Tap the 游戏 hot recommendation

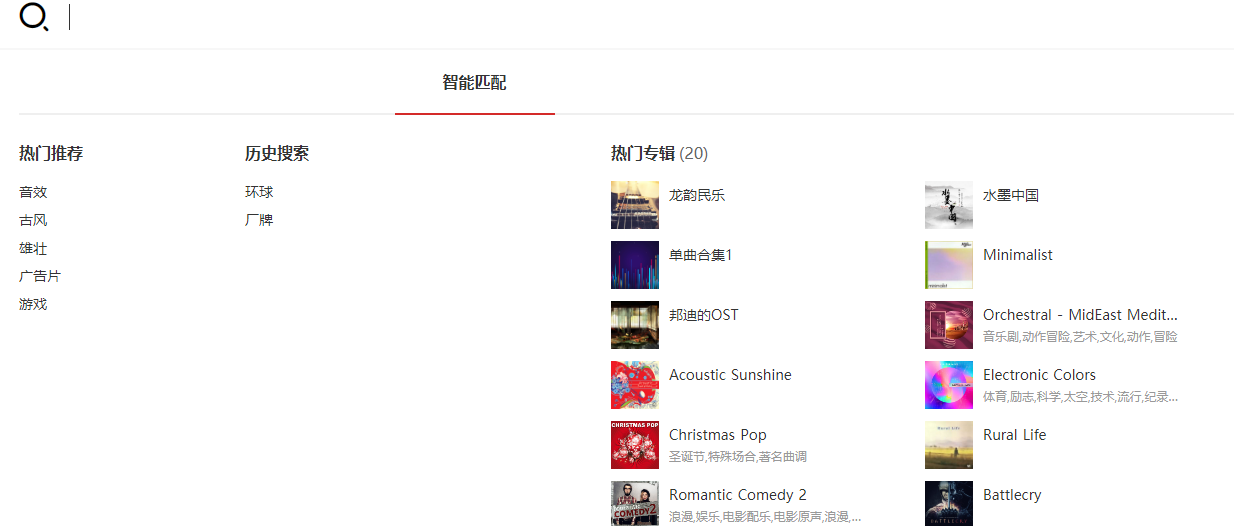[x=33, y=304]
